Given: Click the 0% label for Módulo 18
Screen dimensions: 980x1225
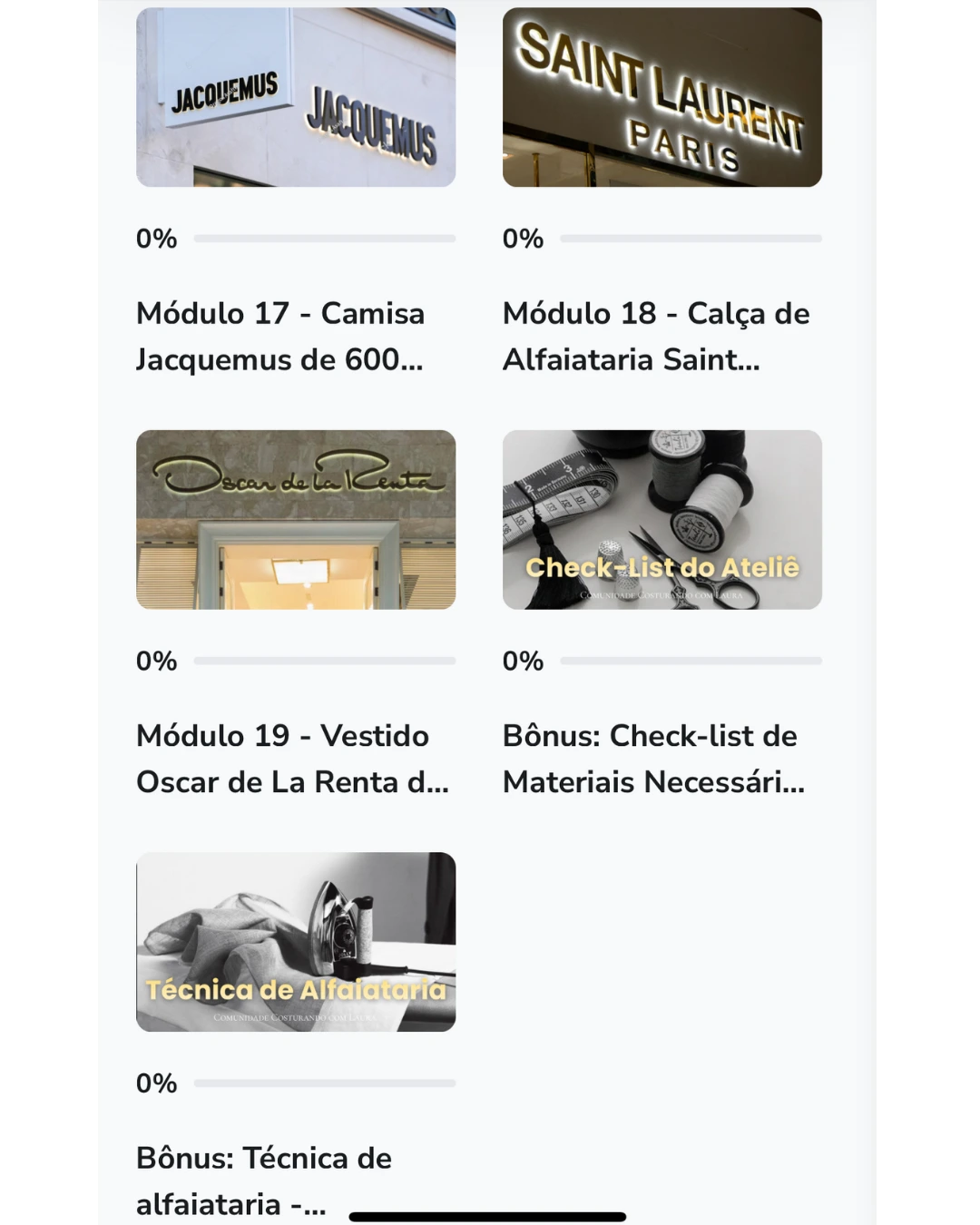Looking at the screenshot, I should (523, 239).
